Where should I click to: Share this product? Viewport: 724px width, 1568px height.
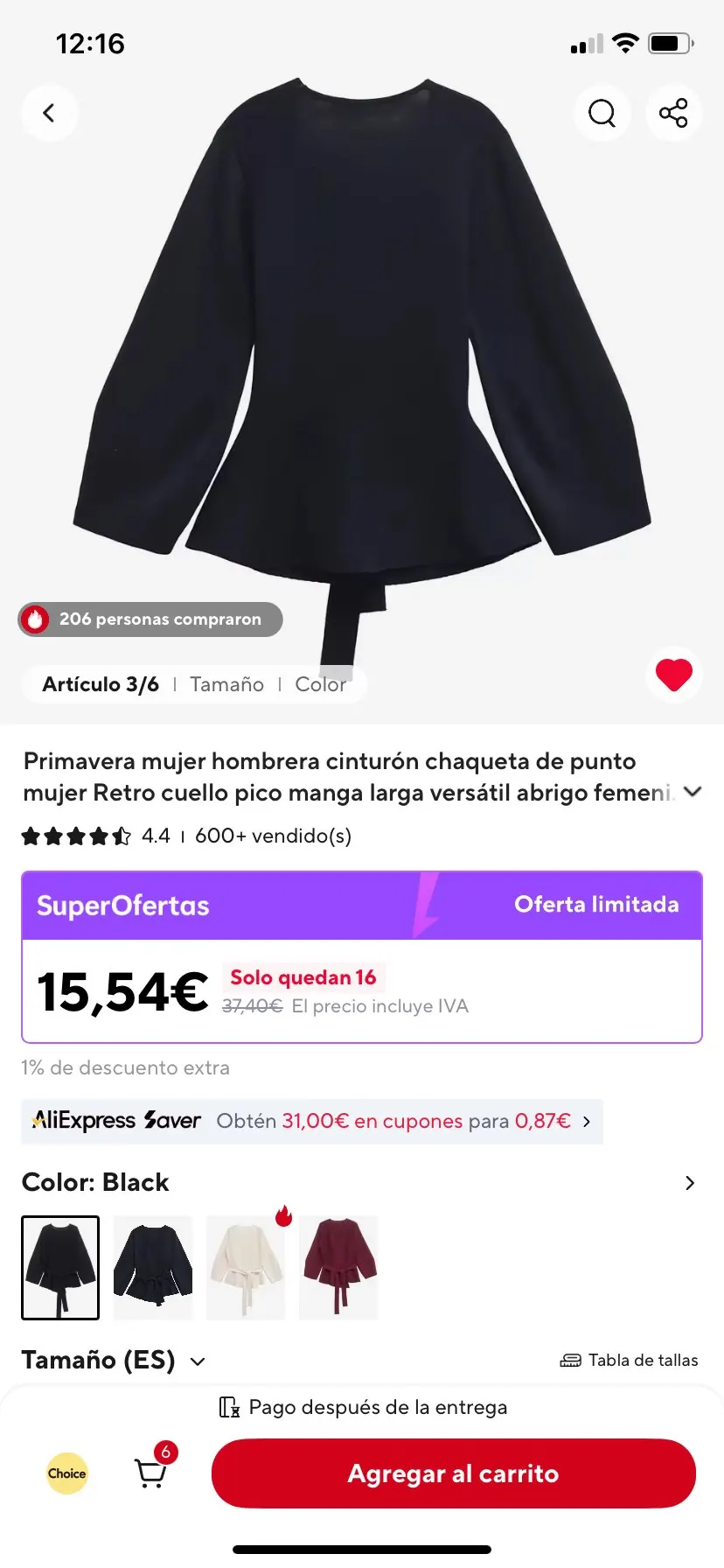tap(673, 113)
